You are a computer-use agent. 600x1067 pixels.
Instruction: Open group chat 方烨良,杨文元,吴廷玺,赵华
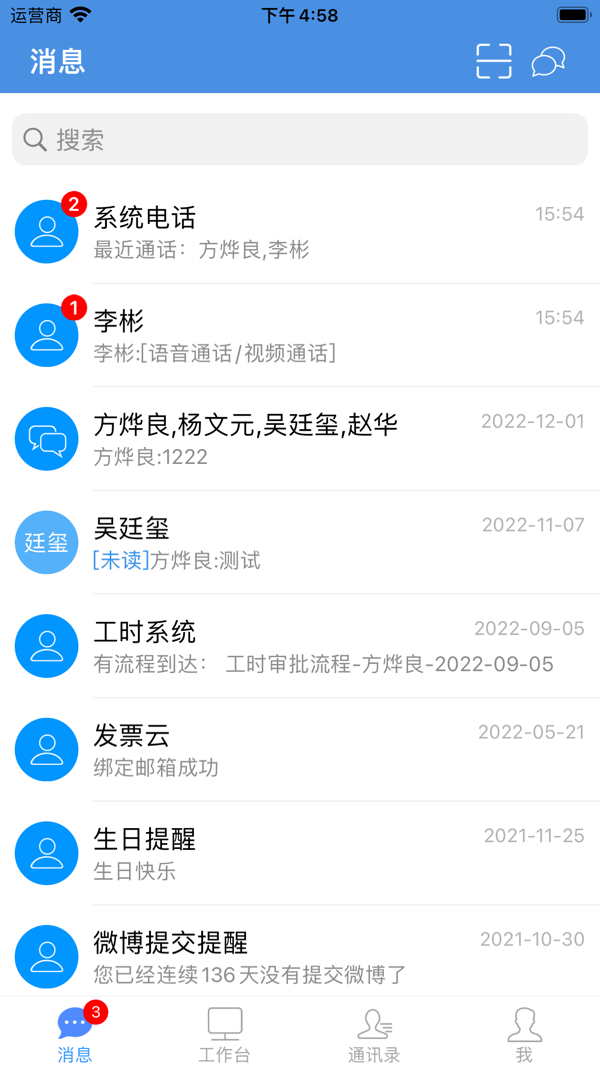click(x=300, y=439)
